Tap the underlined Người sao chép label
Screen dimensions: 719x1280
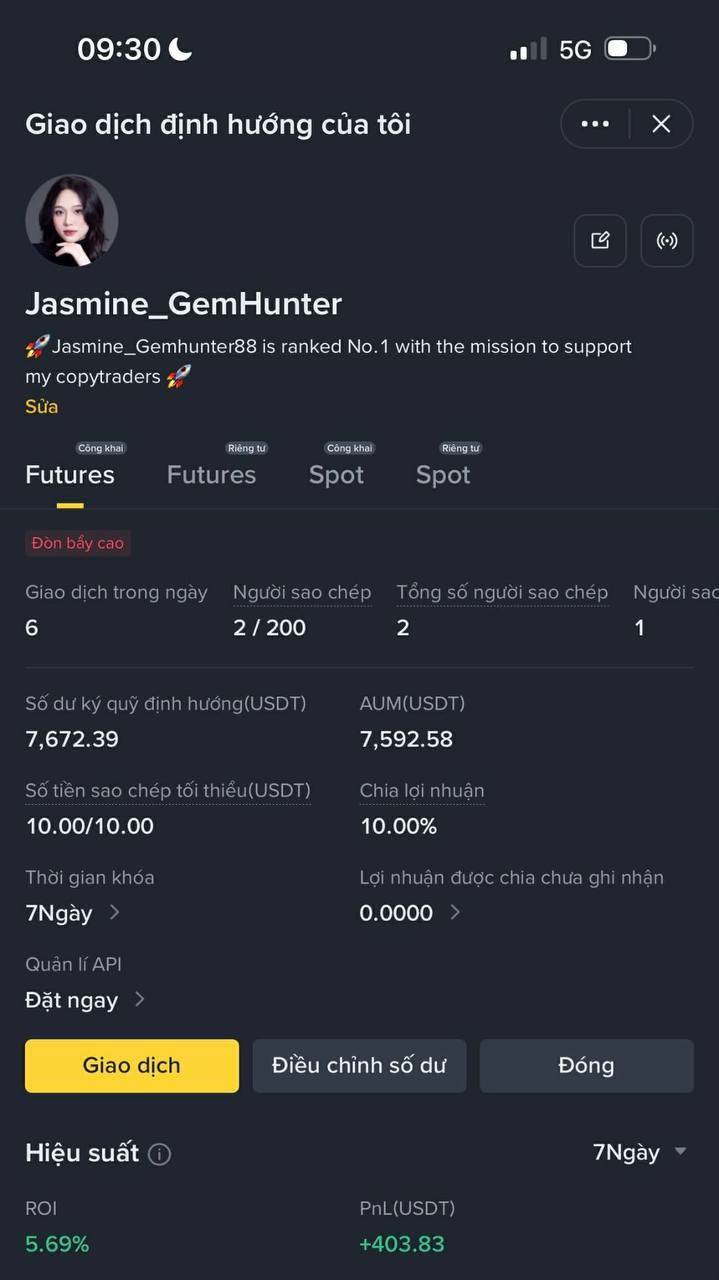pyautogui.click(x=302, y=593)
